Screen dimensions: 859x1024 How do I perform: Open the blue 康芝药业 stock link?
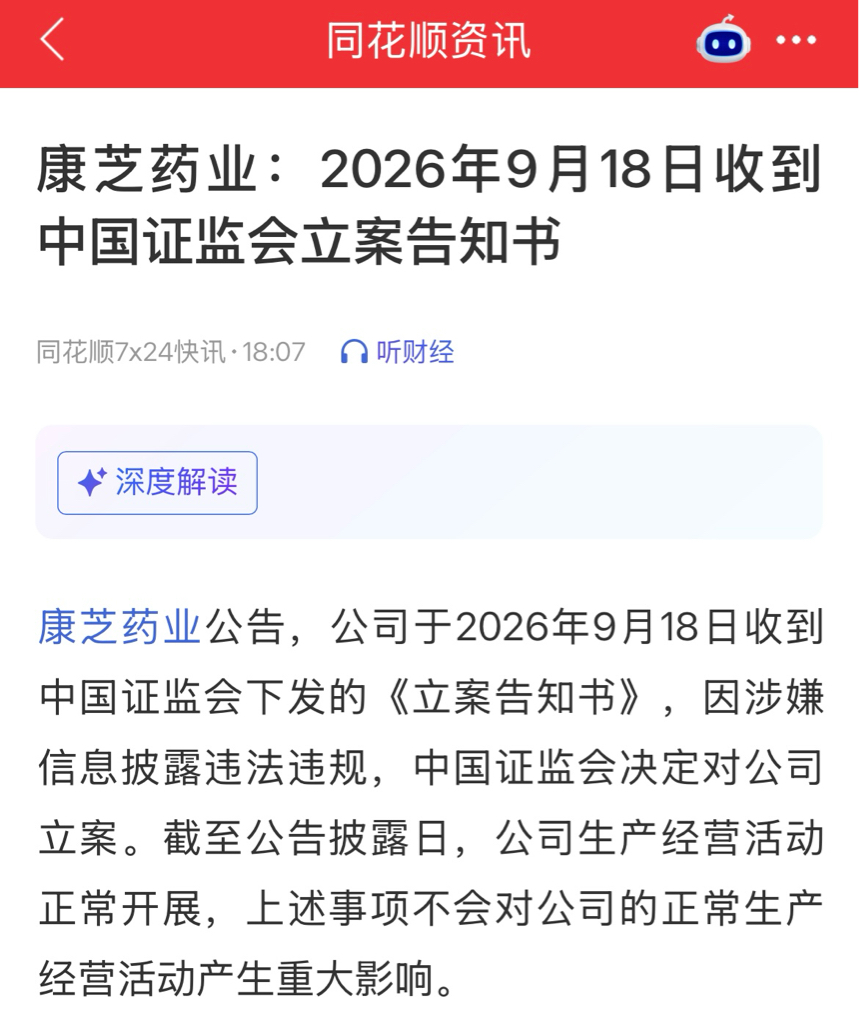pos(119,627)
